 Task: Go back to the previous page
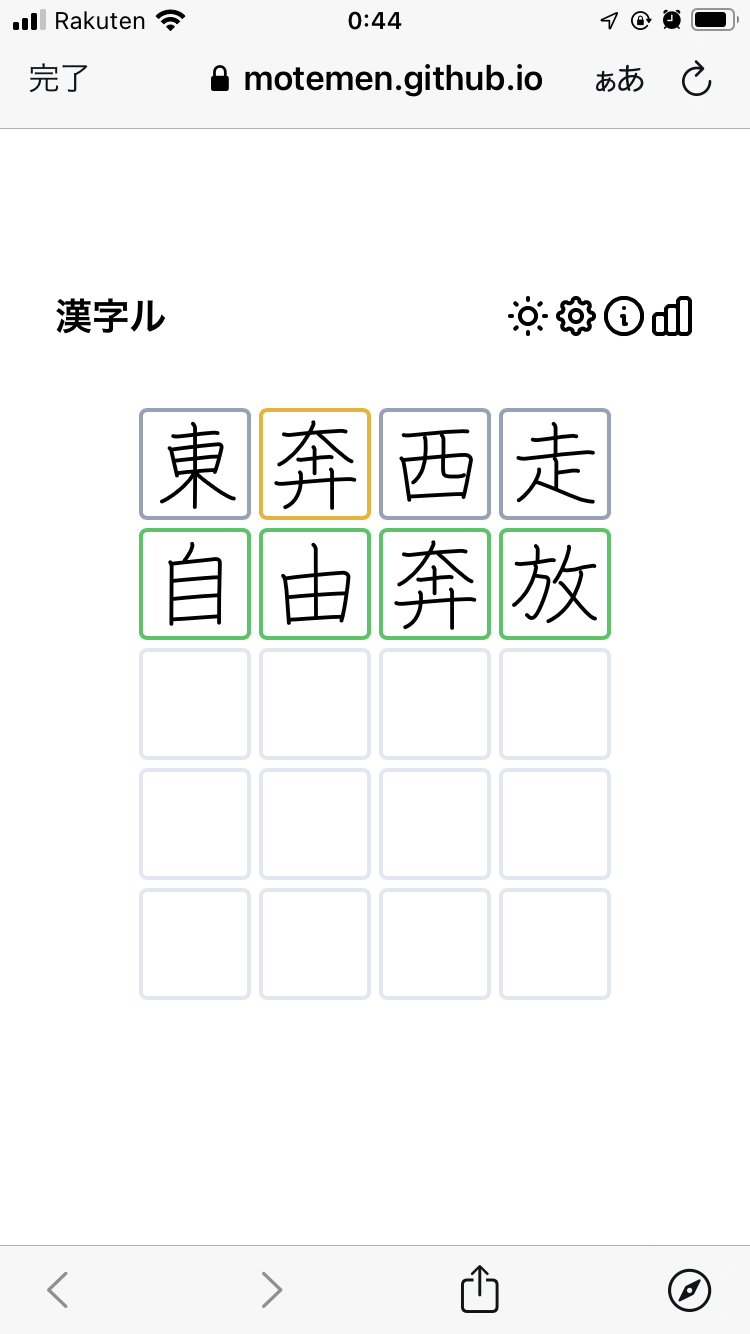58,1290
